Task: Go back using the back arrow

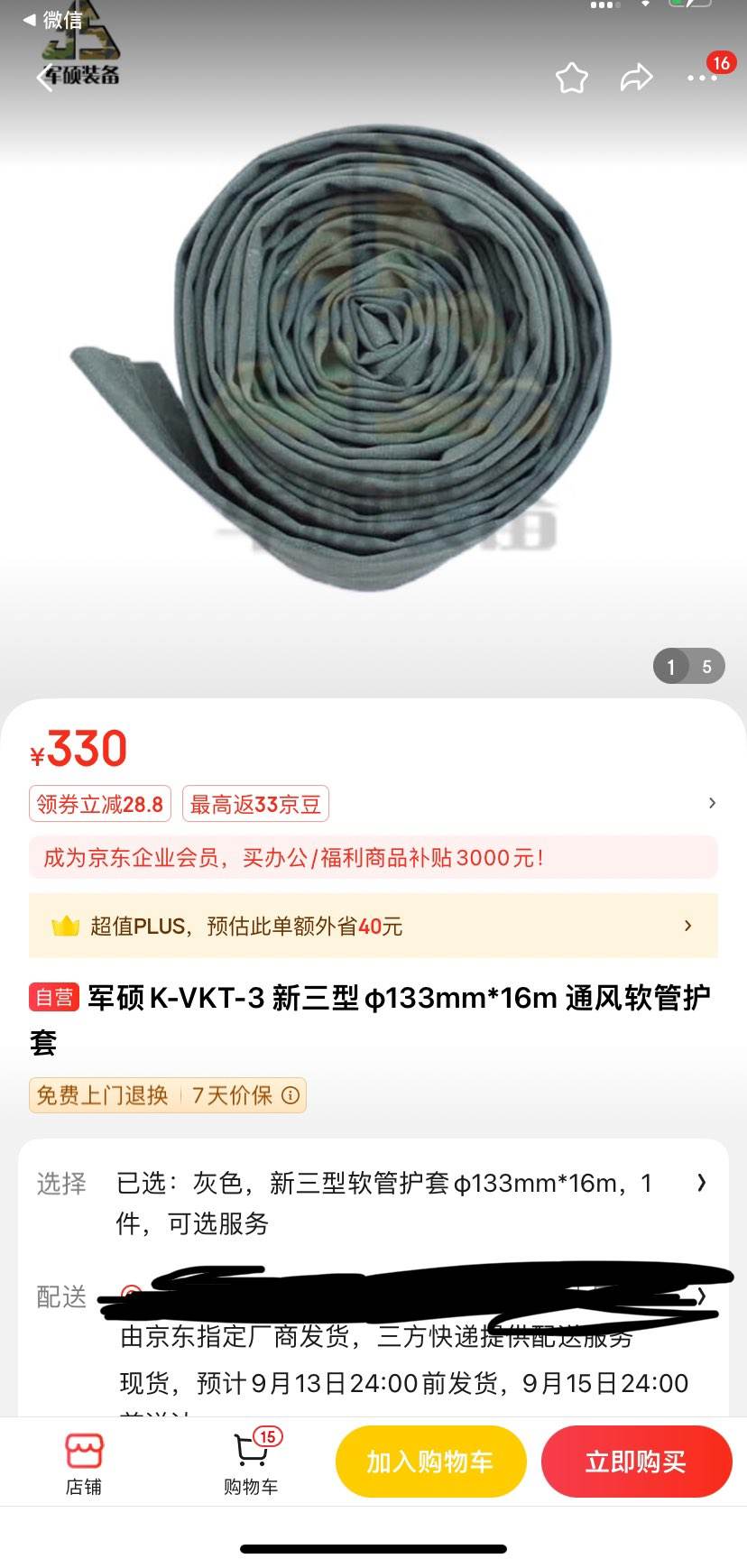Action: 45,78
